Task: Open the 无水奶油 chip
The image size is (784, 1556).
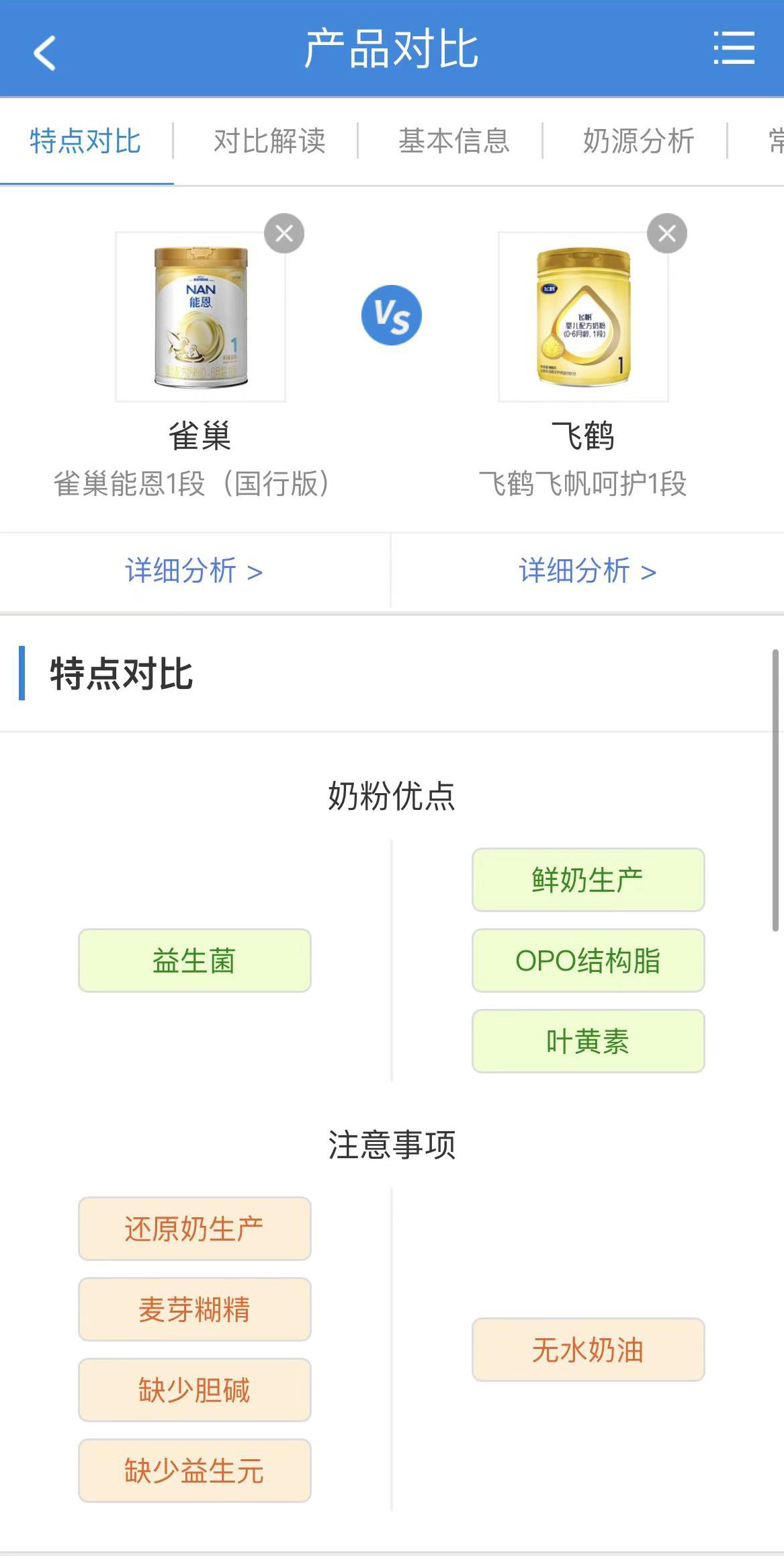Action: click(x=588, y=1350)
